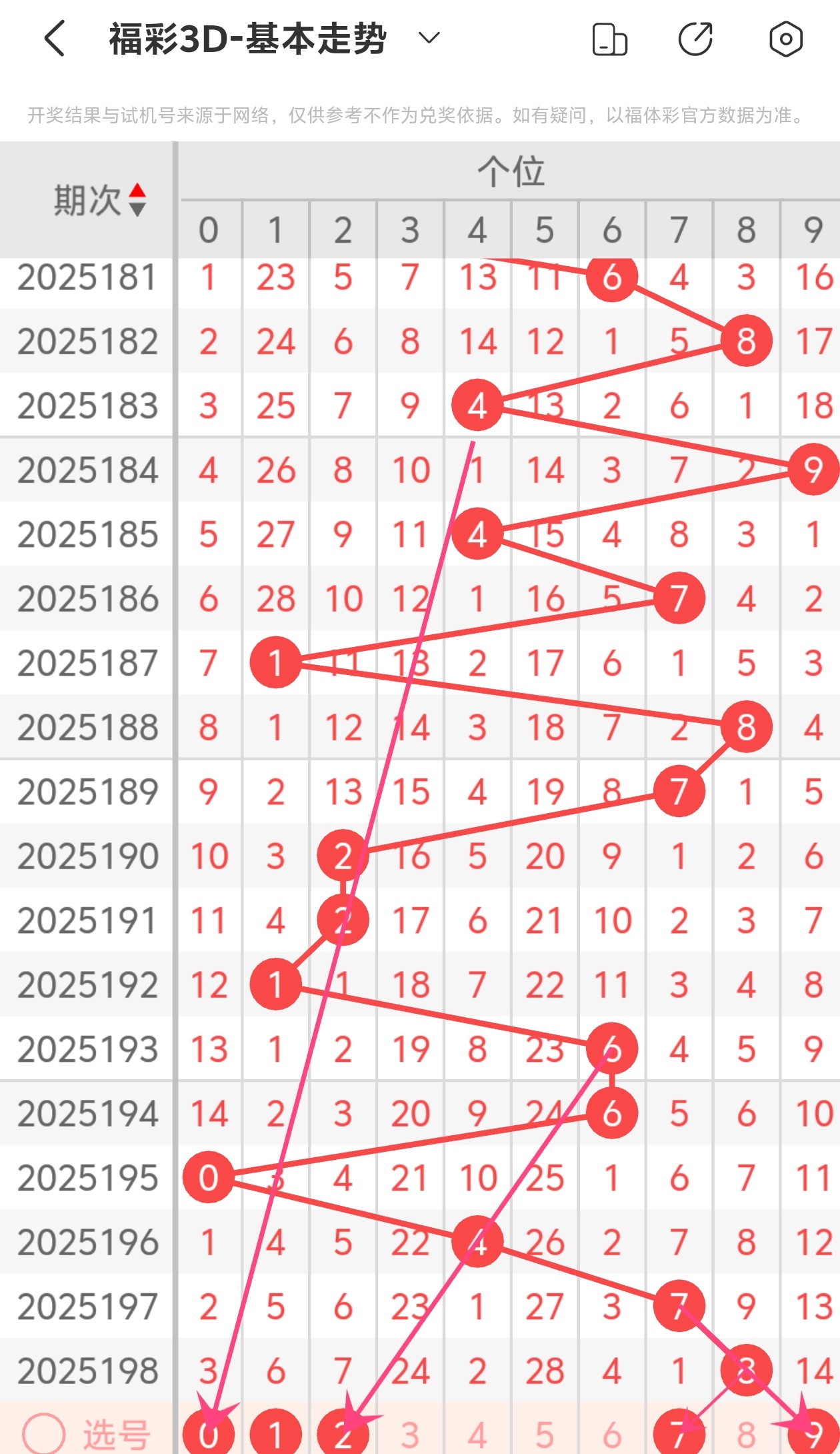Go back from the 福彩3D trend chart
The width and height of the screenshot is (840, 1454).
coord(55,39)
